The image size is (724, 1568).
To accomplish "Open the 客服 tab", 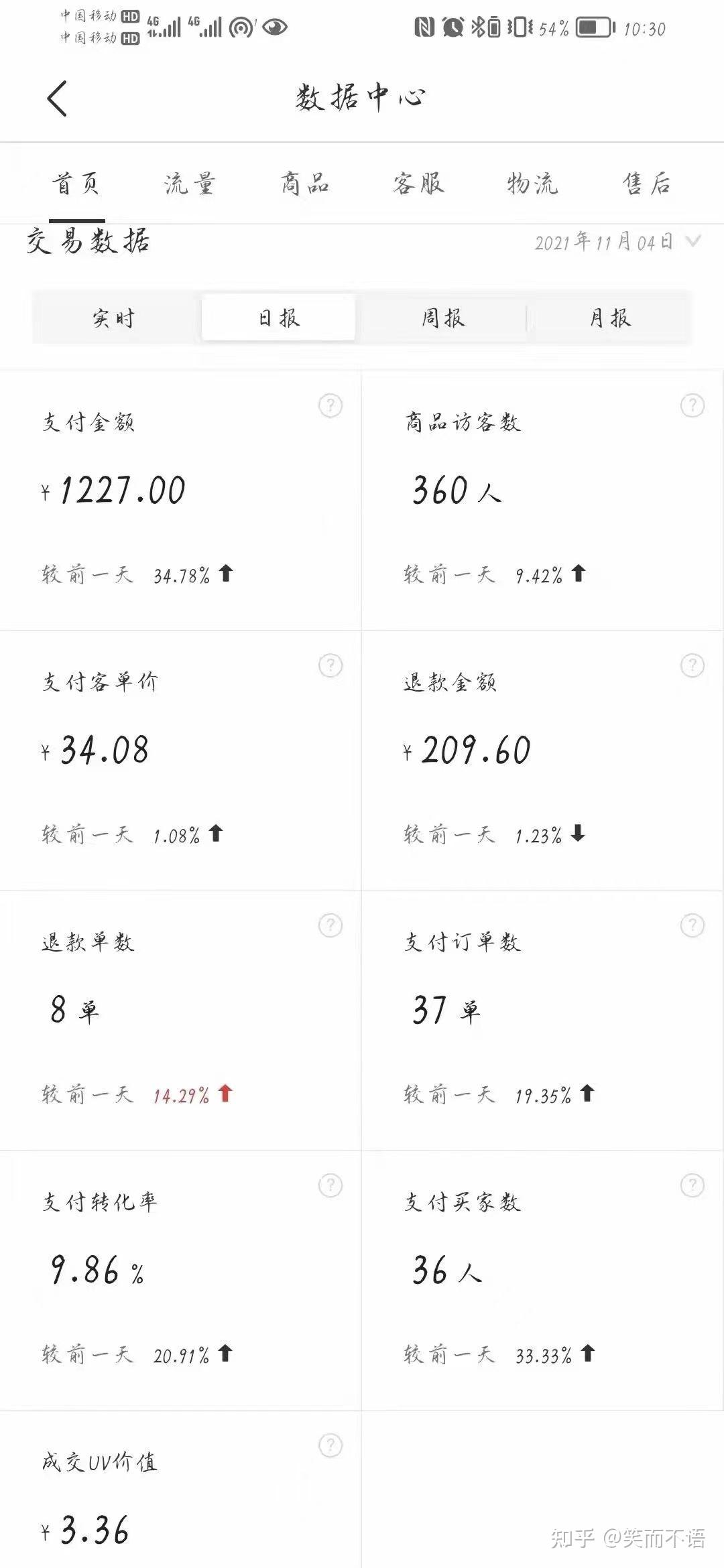I will 419,184.
